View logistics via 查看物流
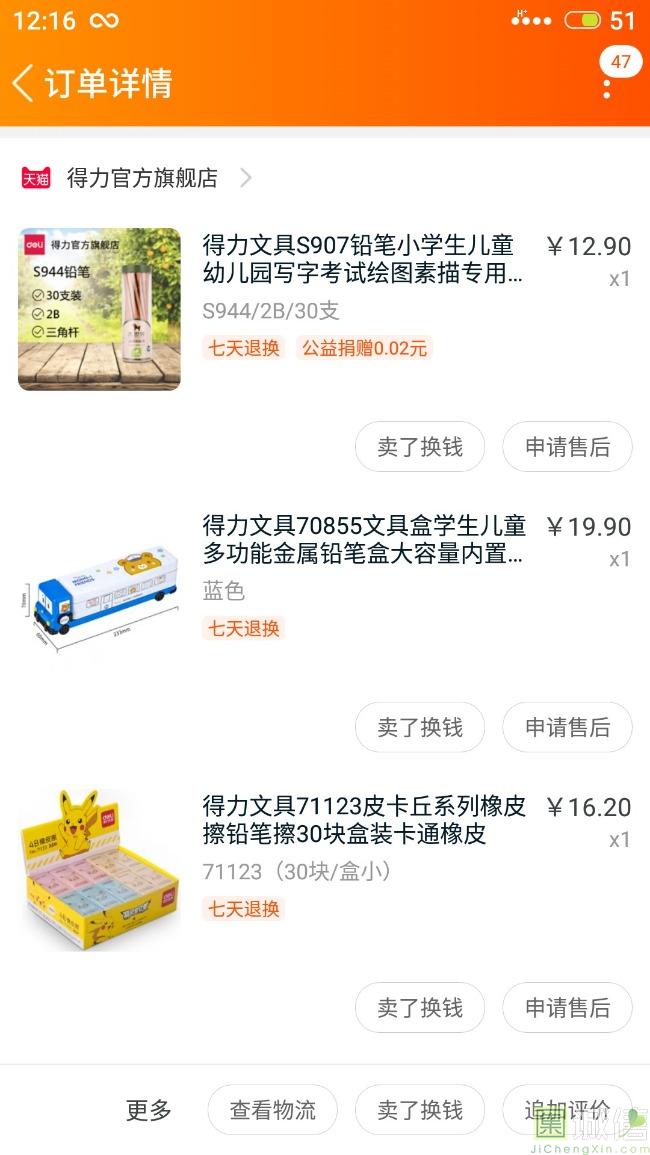 coord(272,1110)
